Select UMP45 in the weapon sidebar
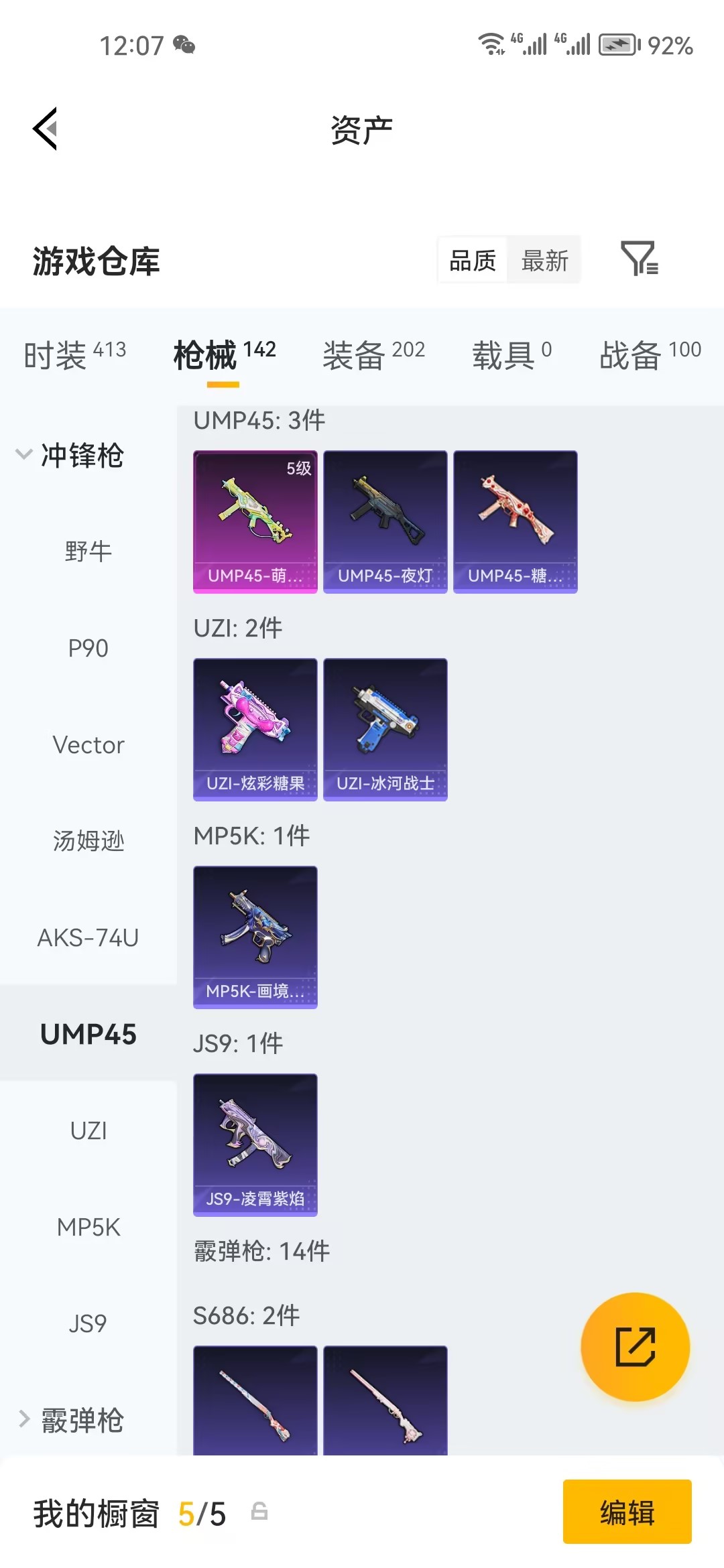 tap(88, 1034)
